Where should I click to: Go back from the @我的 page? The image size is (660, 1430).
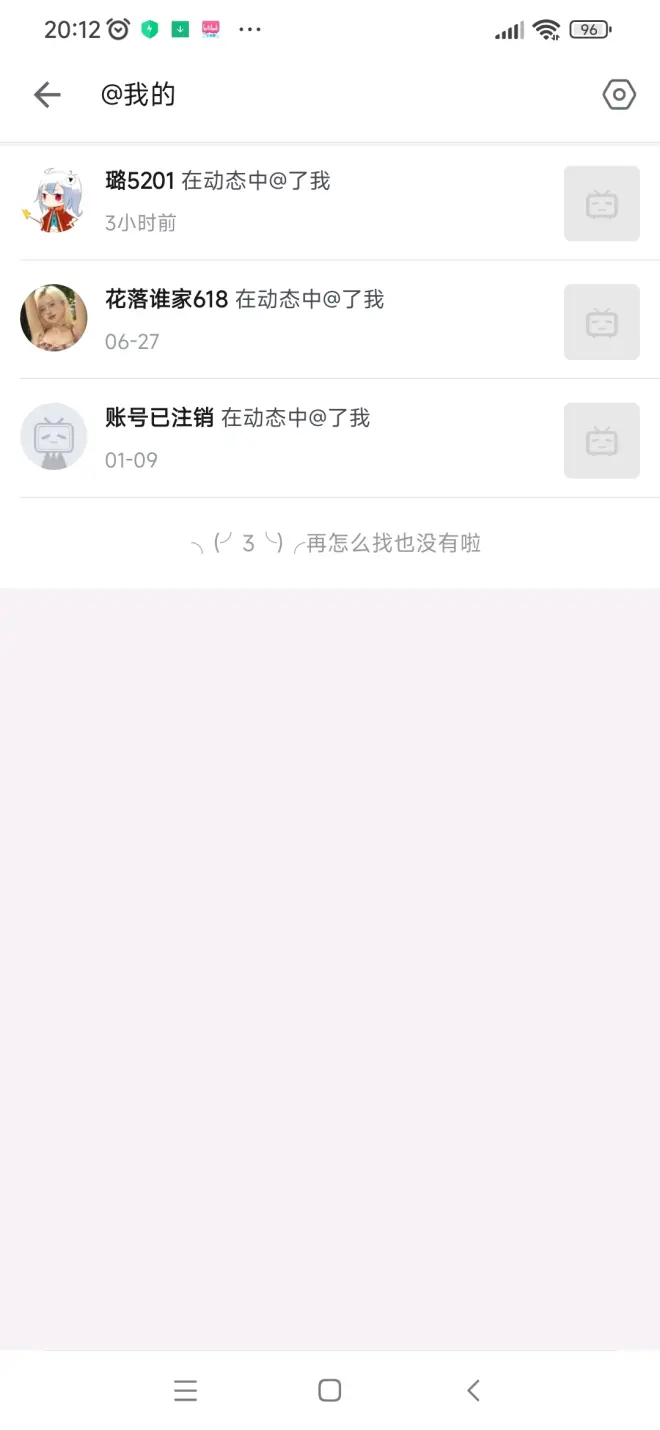pyautogui.click(x=47, y=95)
